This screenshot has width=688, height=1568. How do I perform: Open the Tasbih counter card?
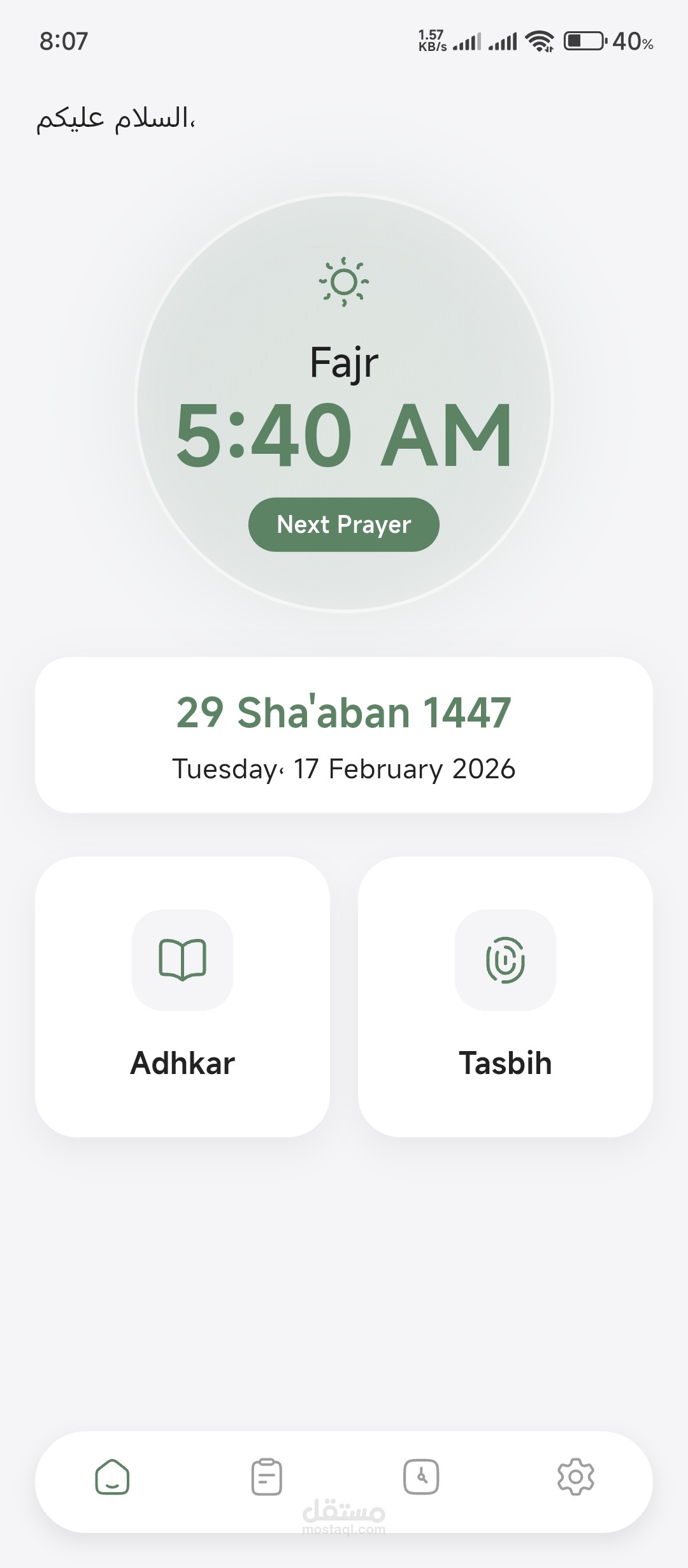pos(505,996)
